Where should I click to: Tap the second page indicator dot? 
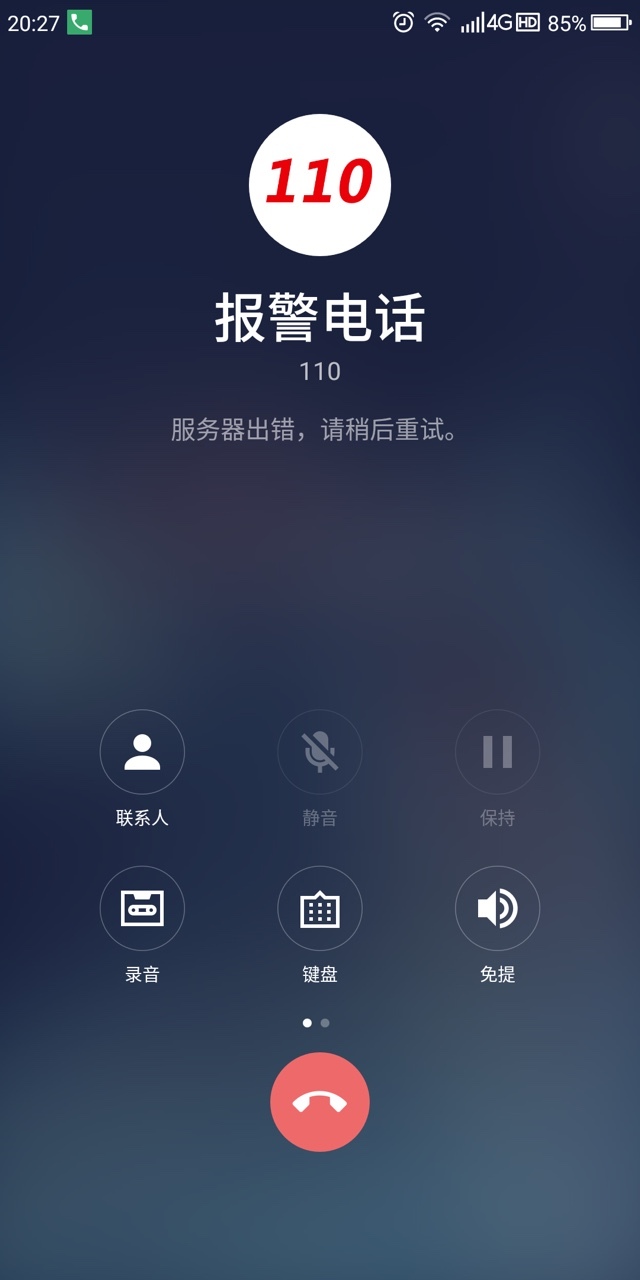coord(325,1023)
